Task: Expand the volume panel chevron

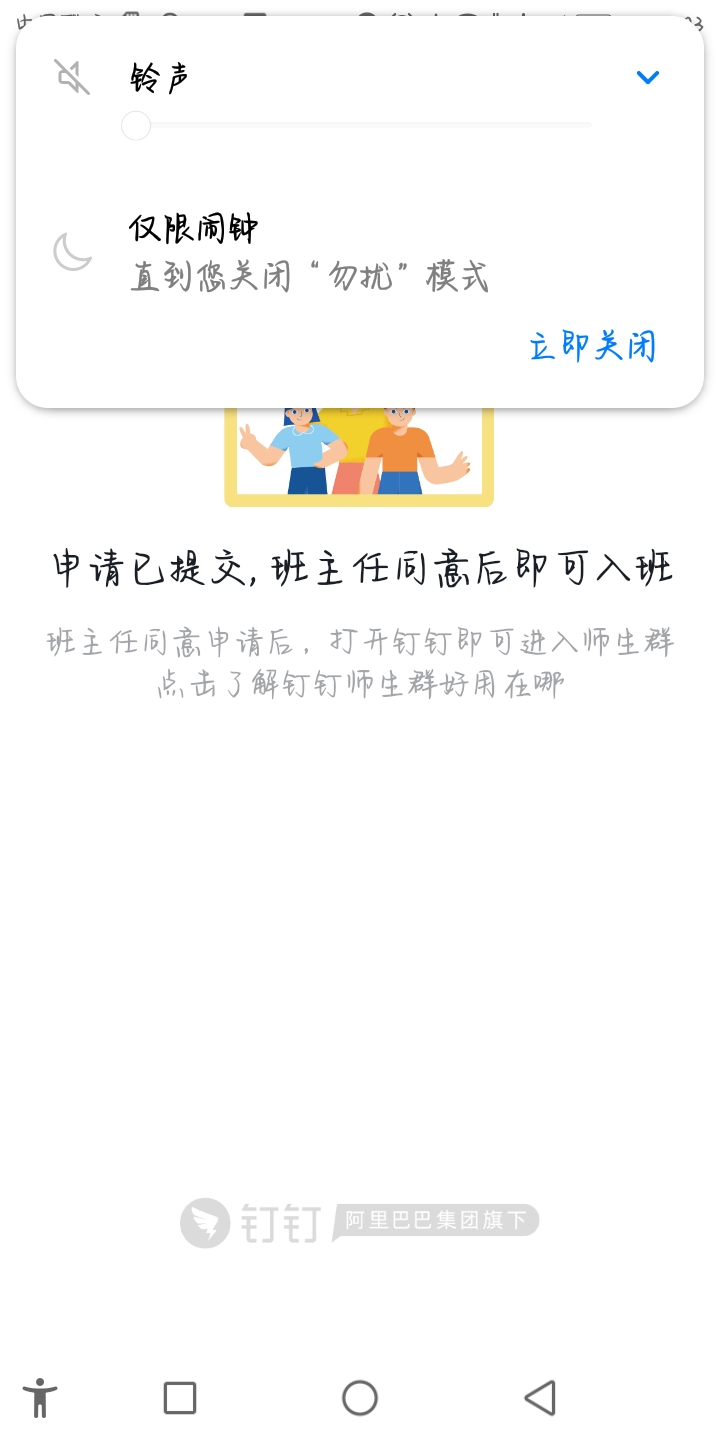Action: 648,77
